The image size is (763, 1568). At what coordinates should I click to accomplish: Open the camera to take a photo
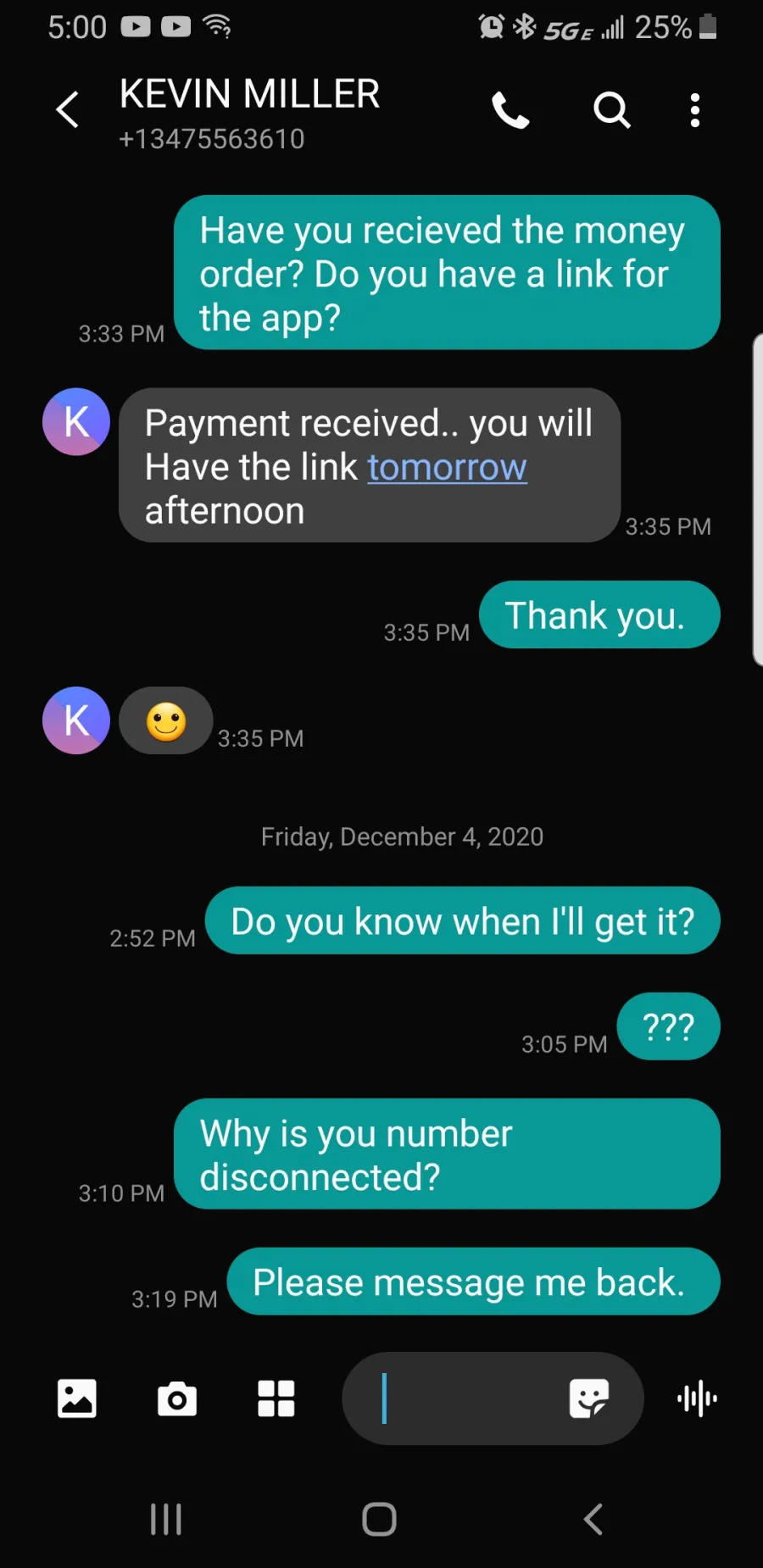tap(177, 1398)
